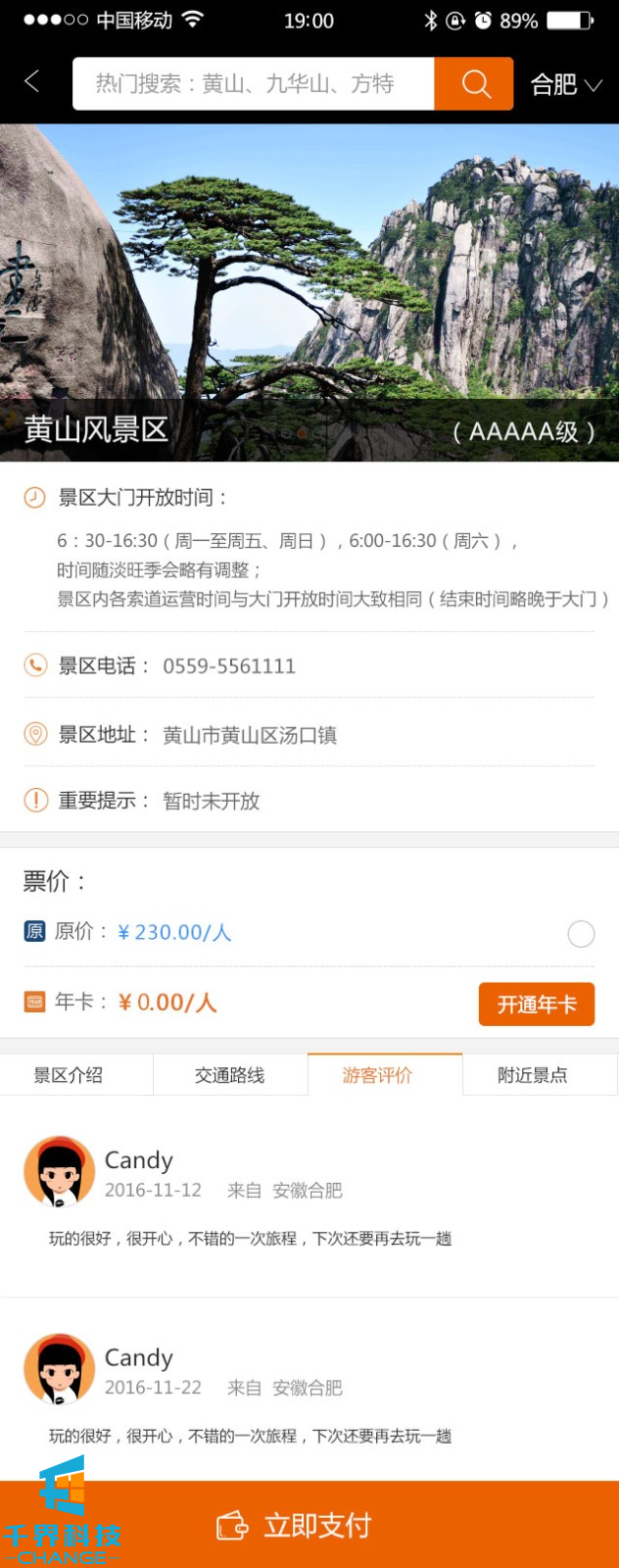This screenshot has width=619, height=1568.
Task: Tap the orange search magnifier button
Action: click(x=475, y=83)
